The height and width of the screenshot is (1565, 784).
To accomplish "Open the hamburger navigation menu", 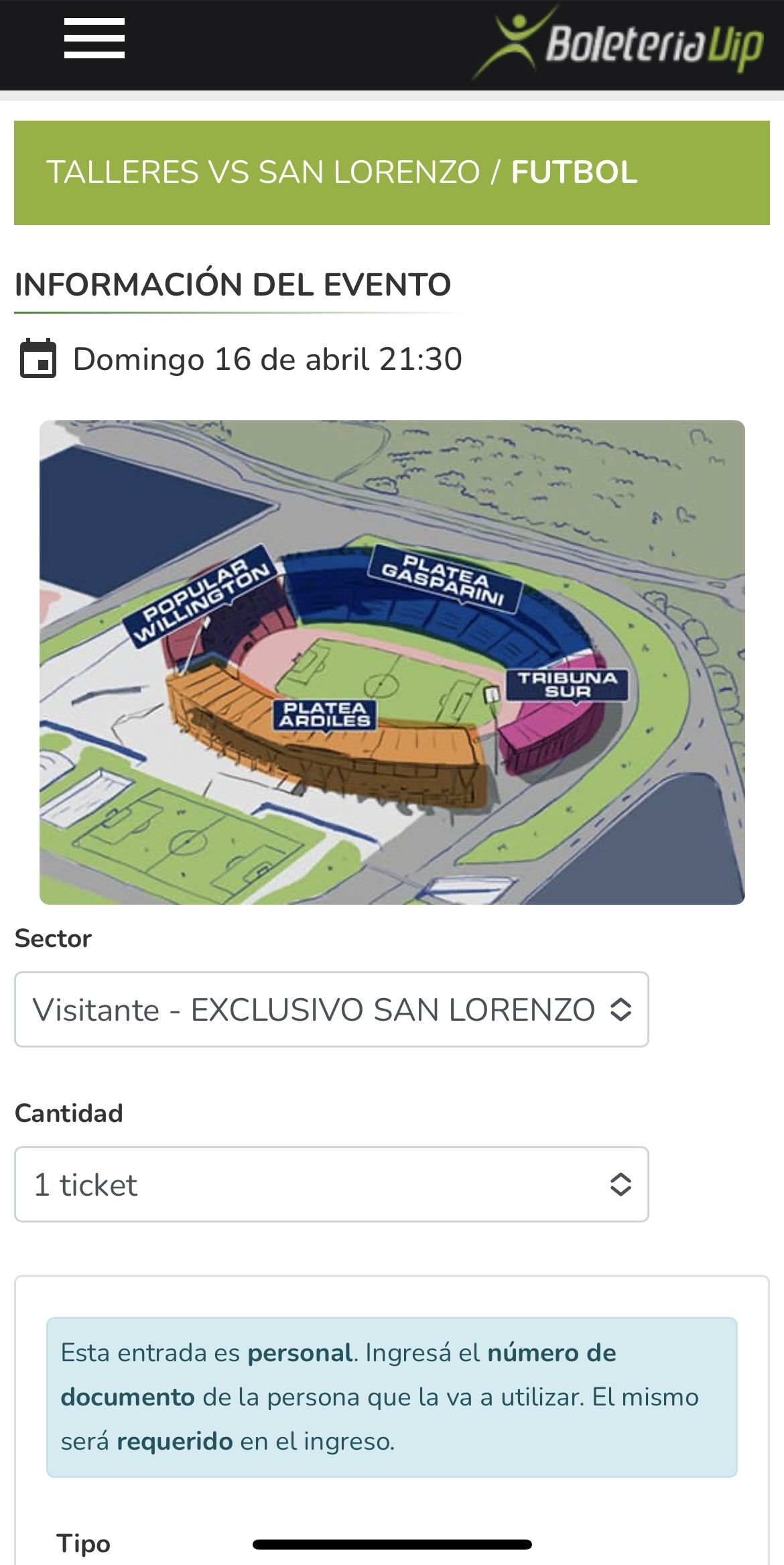I will pyautogui.click(x=94, y=39).
